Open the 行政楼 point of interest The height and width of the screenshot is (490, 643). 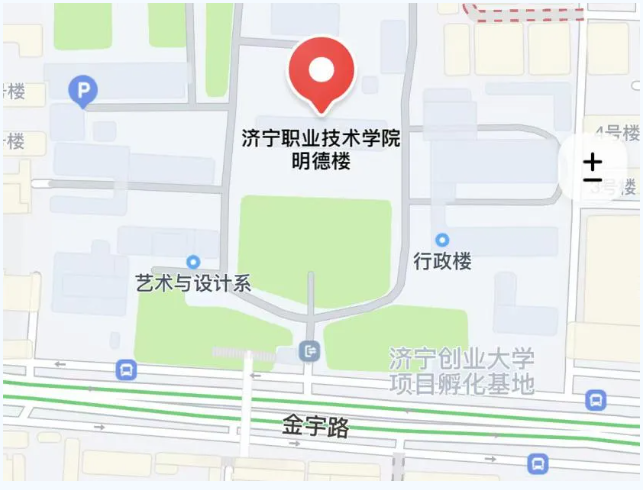442,240
